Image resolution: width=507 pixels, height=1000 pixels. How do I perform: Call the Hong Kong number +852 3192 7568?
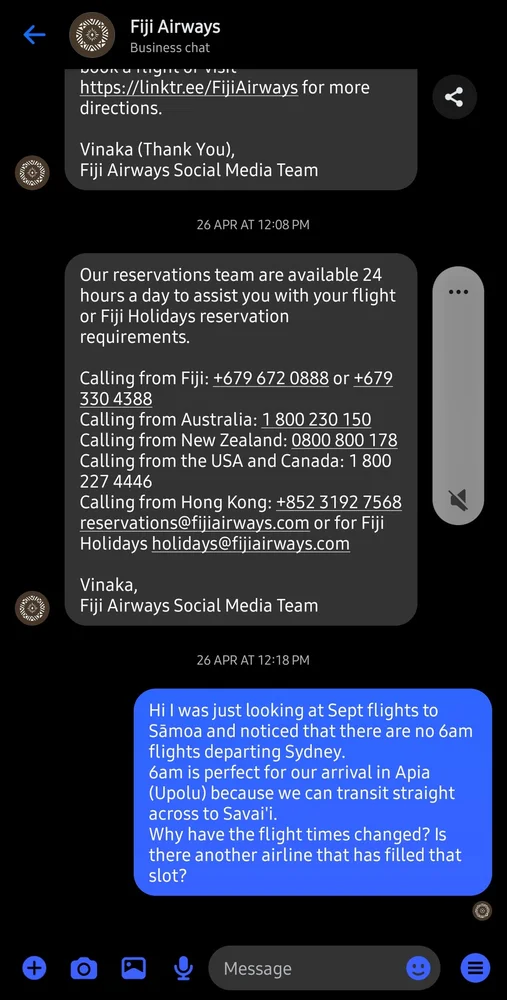(339, 502)
